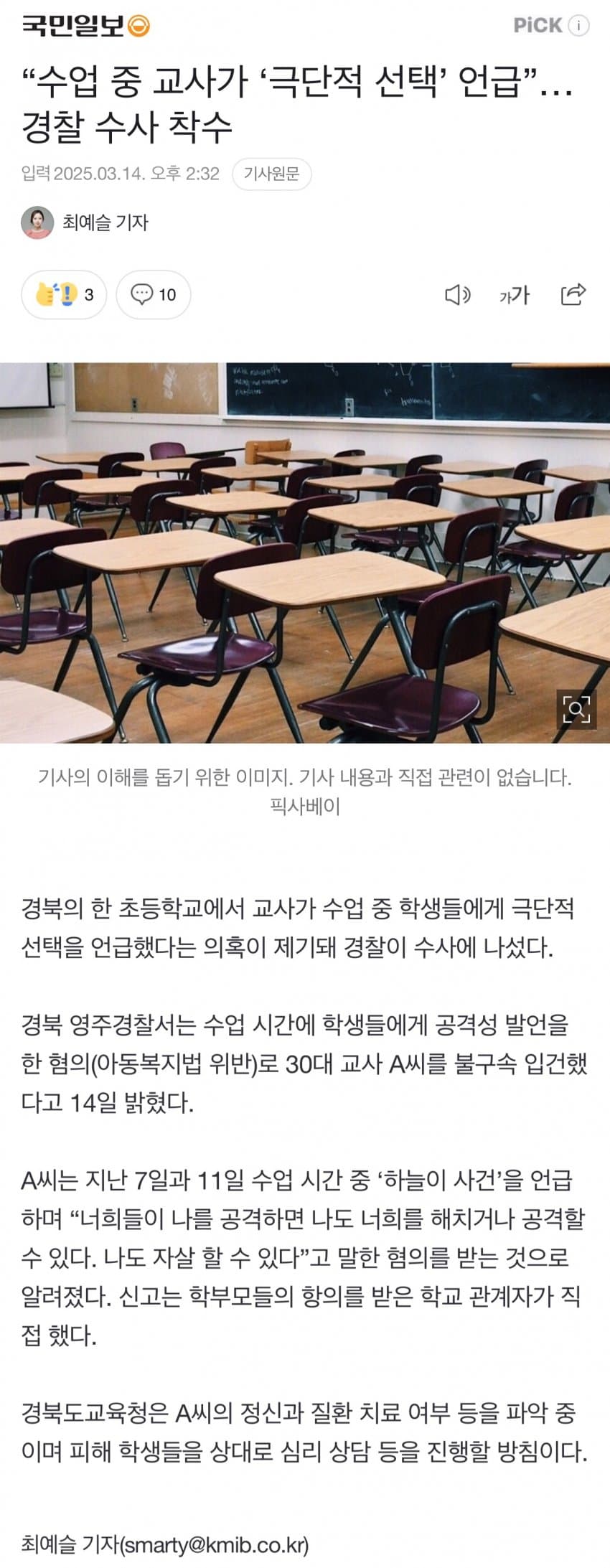Listen to the article with speaker icon
This screenshot has height=1568, width=610.
(457, 294)
